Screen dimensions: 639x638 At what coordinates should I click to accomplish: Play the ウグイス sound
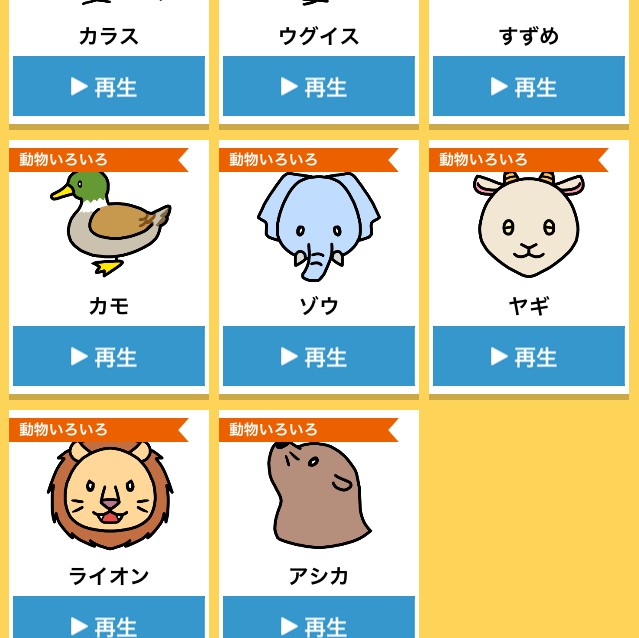(x=318, y=87)
